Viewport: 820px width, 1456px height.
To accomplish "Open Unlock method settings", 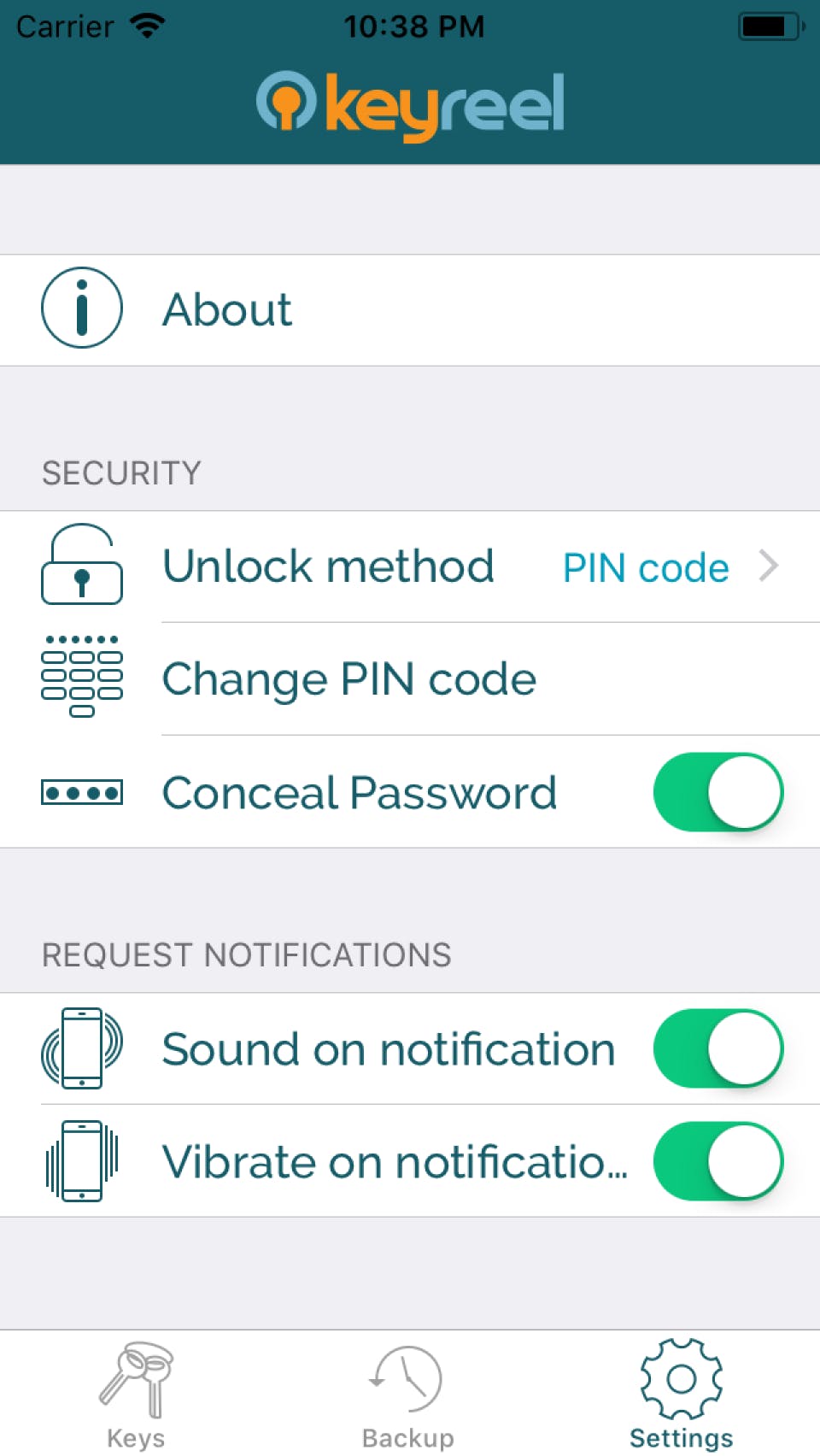I will pyautogui.click(x=410, y=567).
